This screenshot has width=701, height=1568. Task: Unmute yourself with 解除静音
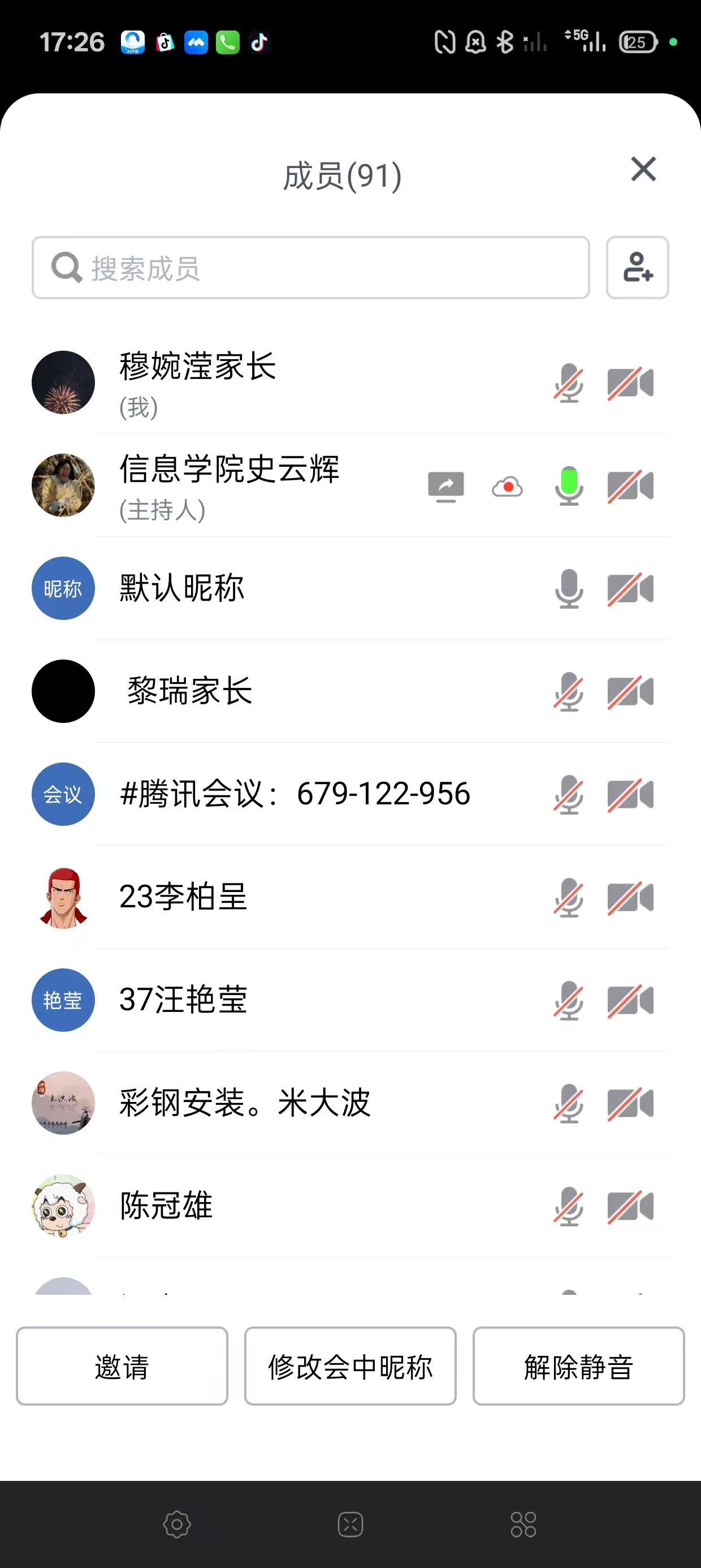pos(578,1366)
